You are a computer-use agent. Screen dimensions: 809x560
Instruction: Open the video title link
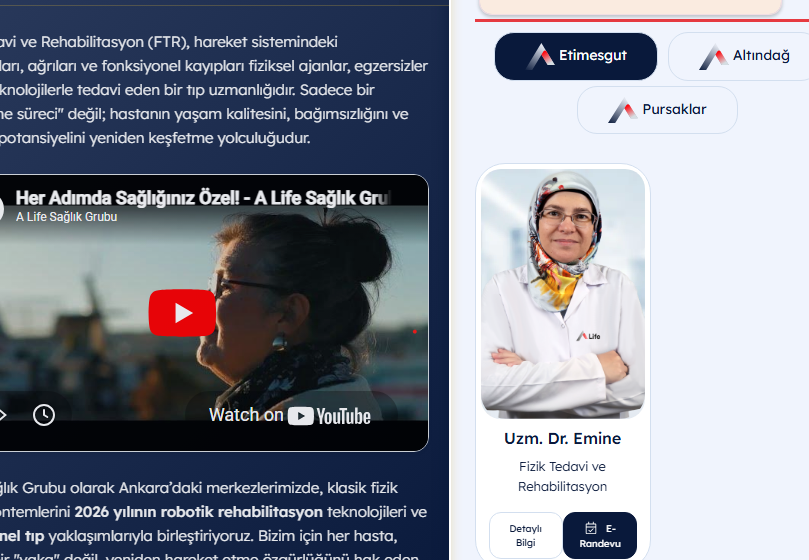201,197
